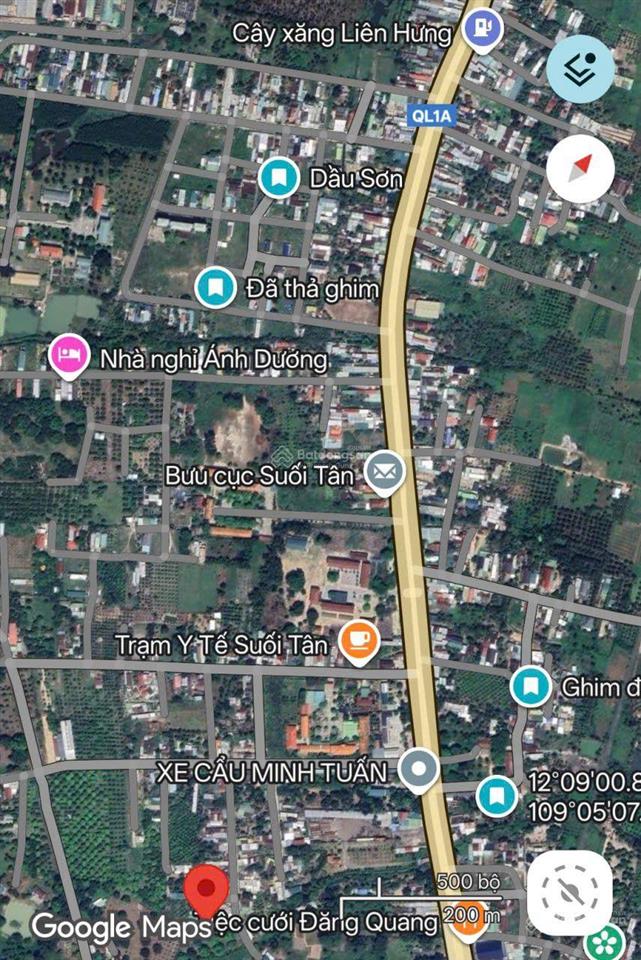Open Bưu cục Suối Tân post office marker
The width and height of the screenshot is (641, 960).
(384, 473)
